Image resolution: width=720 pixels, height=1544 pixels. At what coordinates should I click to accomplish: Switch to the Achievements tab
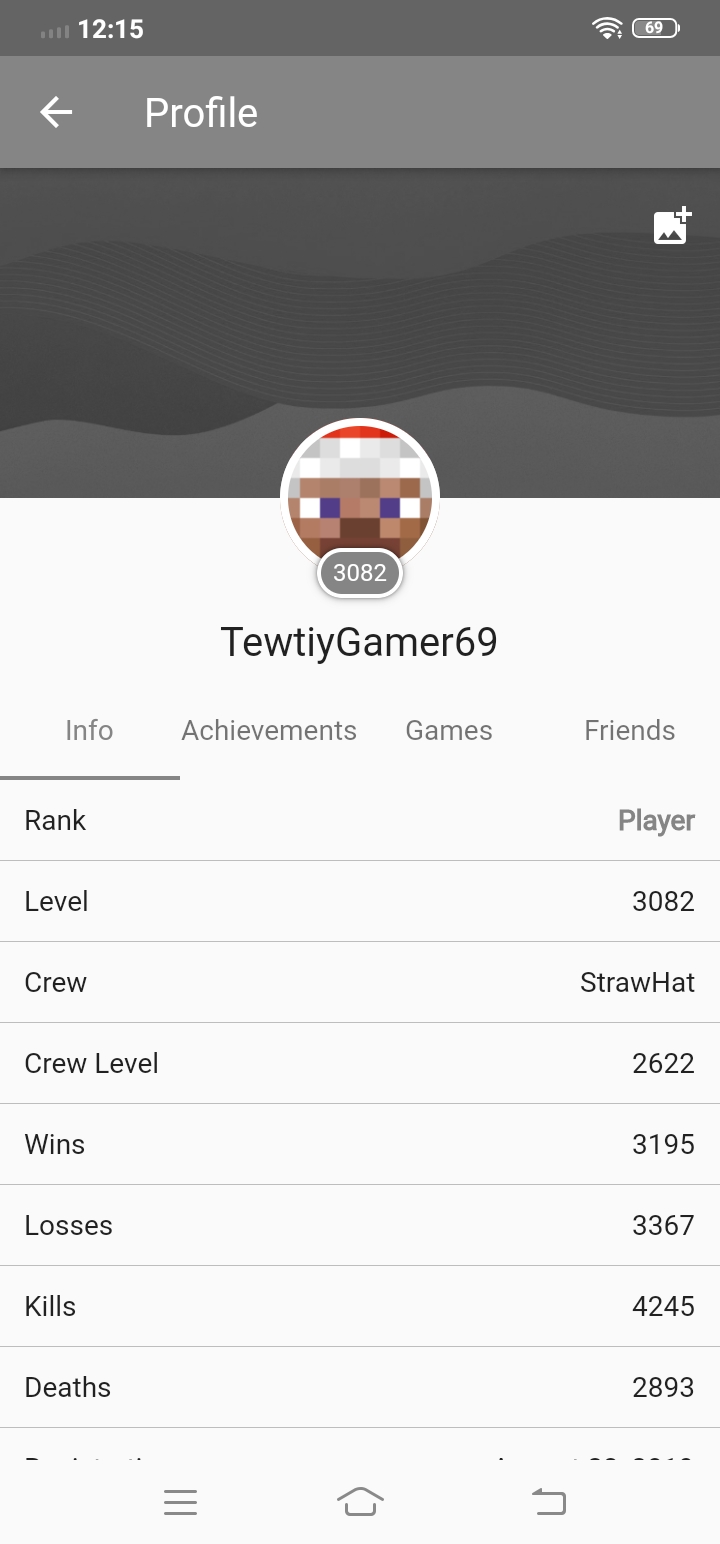(x=269, y=730)
